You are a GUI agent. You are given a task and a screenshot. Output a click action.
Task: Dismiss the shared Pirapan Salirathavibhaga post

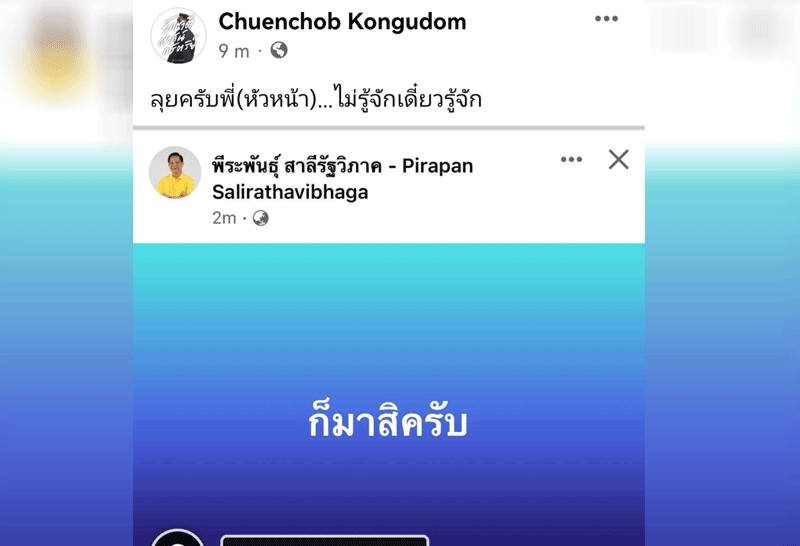pyautogui.click(x=619, y=160)
